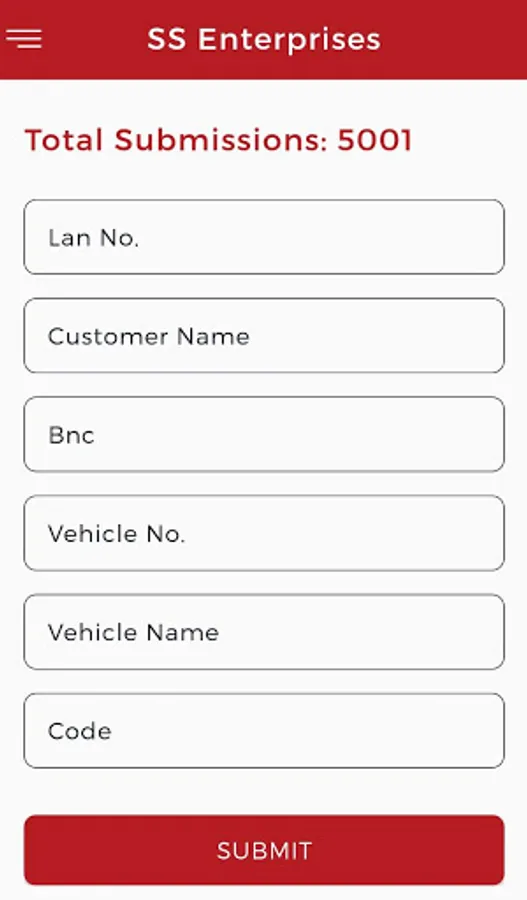This screenshot has height=900, width=527.
Task: Select the Customer Name field
Action: 264,336
